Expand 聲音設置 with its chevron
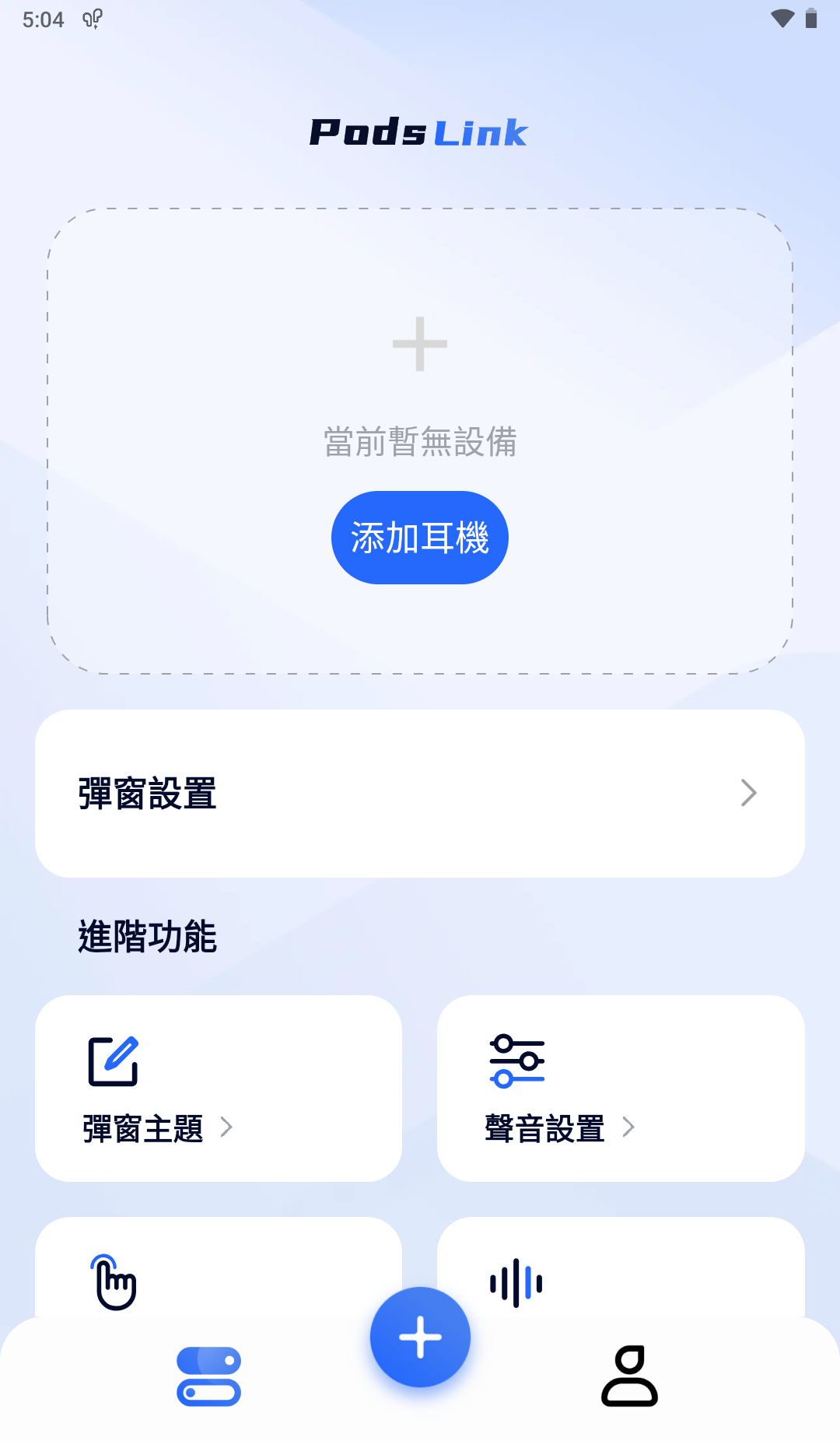 [630, 1127]
